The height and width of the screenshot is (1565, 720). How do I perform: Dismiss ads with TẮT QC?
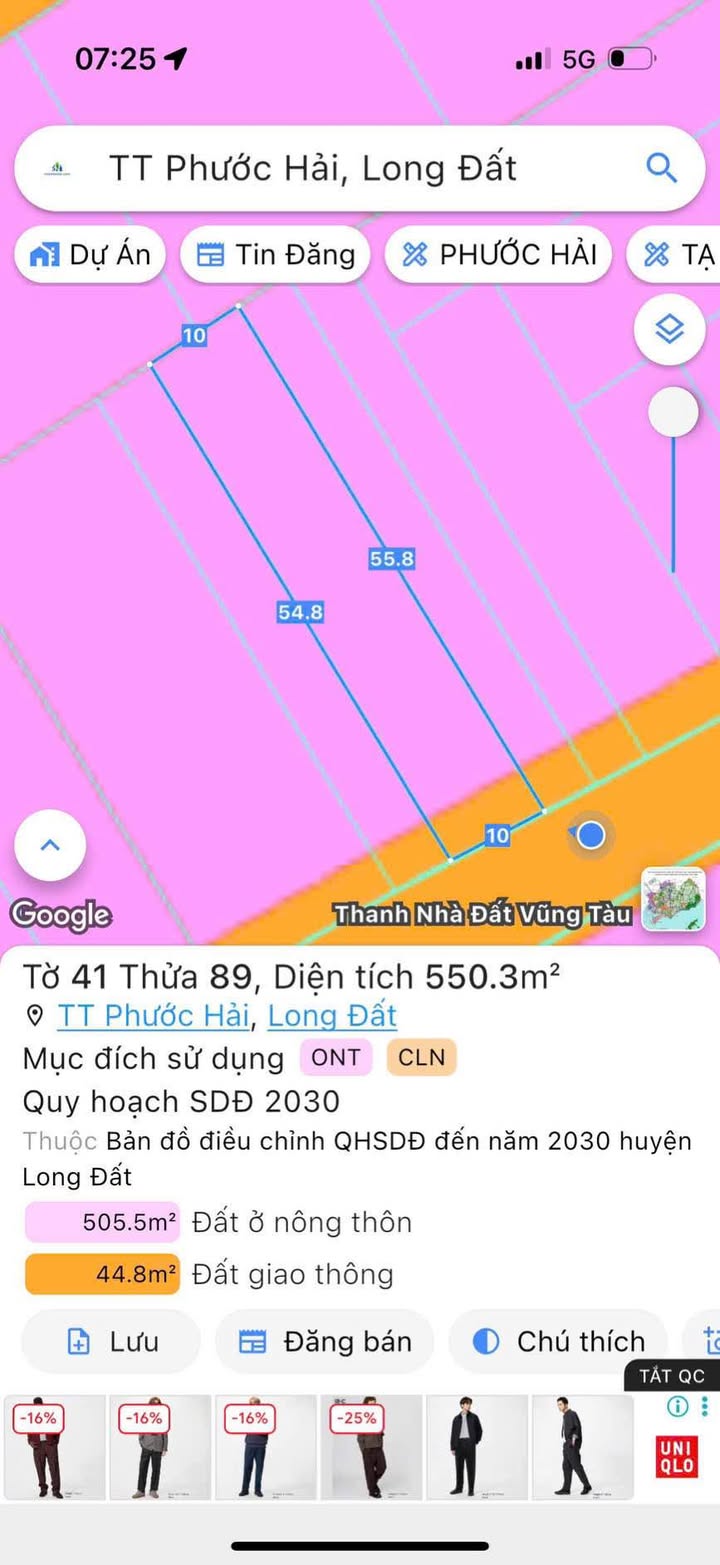pyautogui.click(x=672, y=1376)
